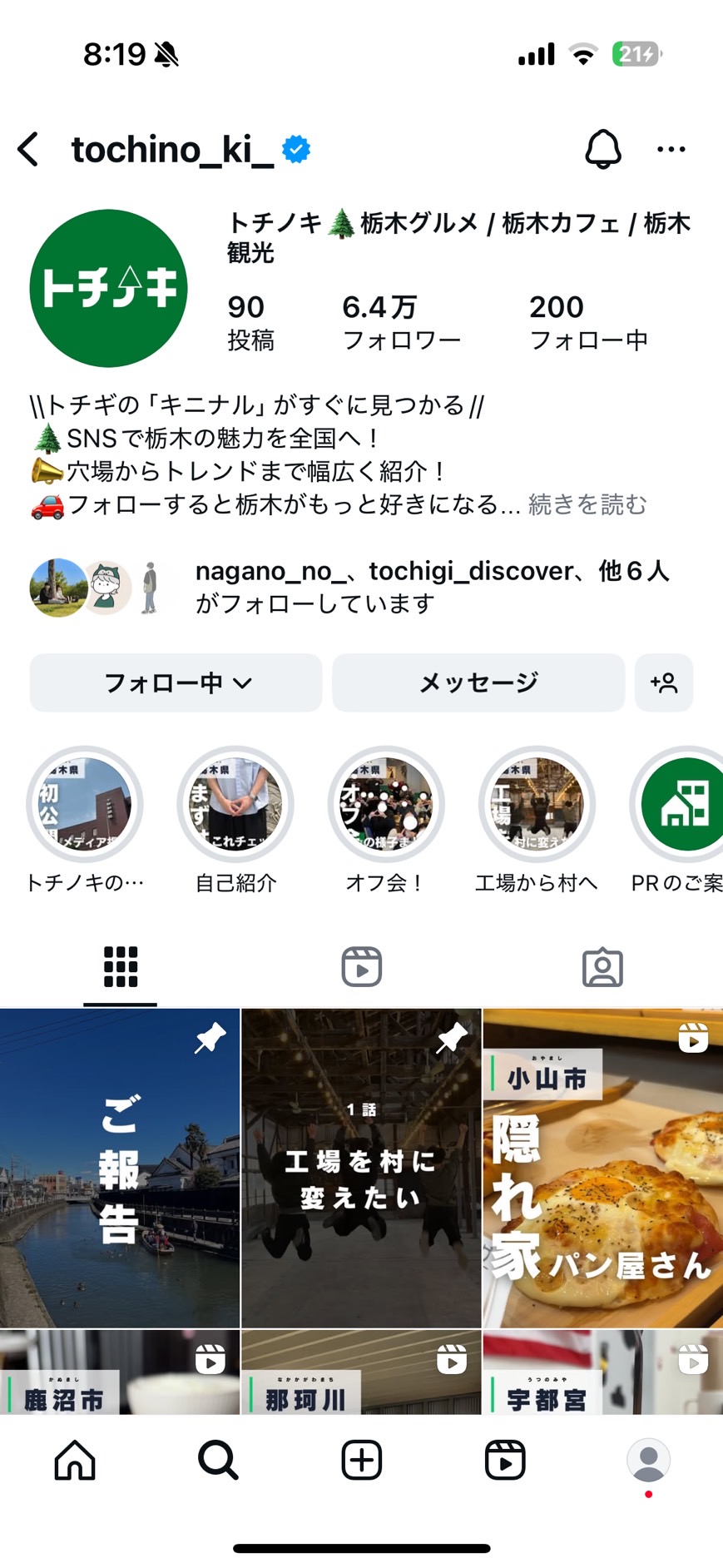This screenshot has width=723, height=1568.
Task: Expand the bio with 続きを読む
Action: point(587,504)
